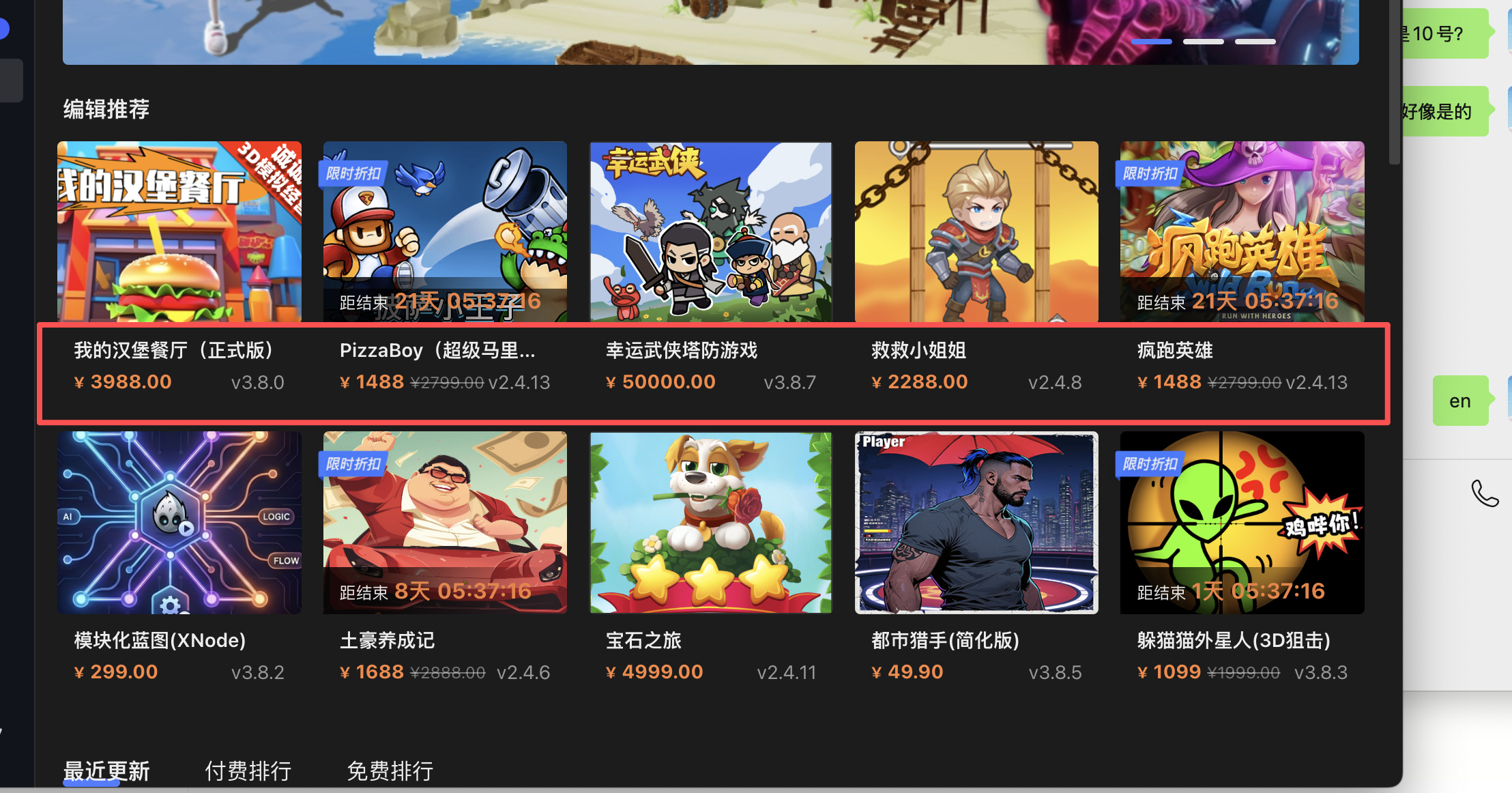Screen dimensions: 1512x793
Task: Select the 救救小姐姐 game card
Action: point(976,232)
